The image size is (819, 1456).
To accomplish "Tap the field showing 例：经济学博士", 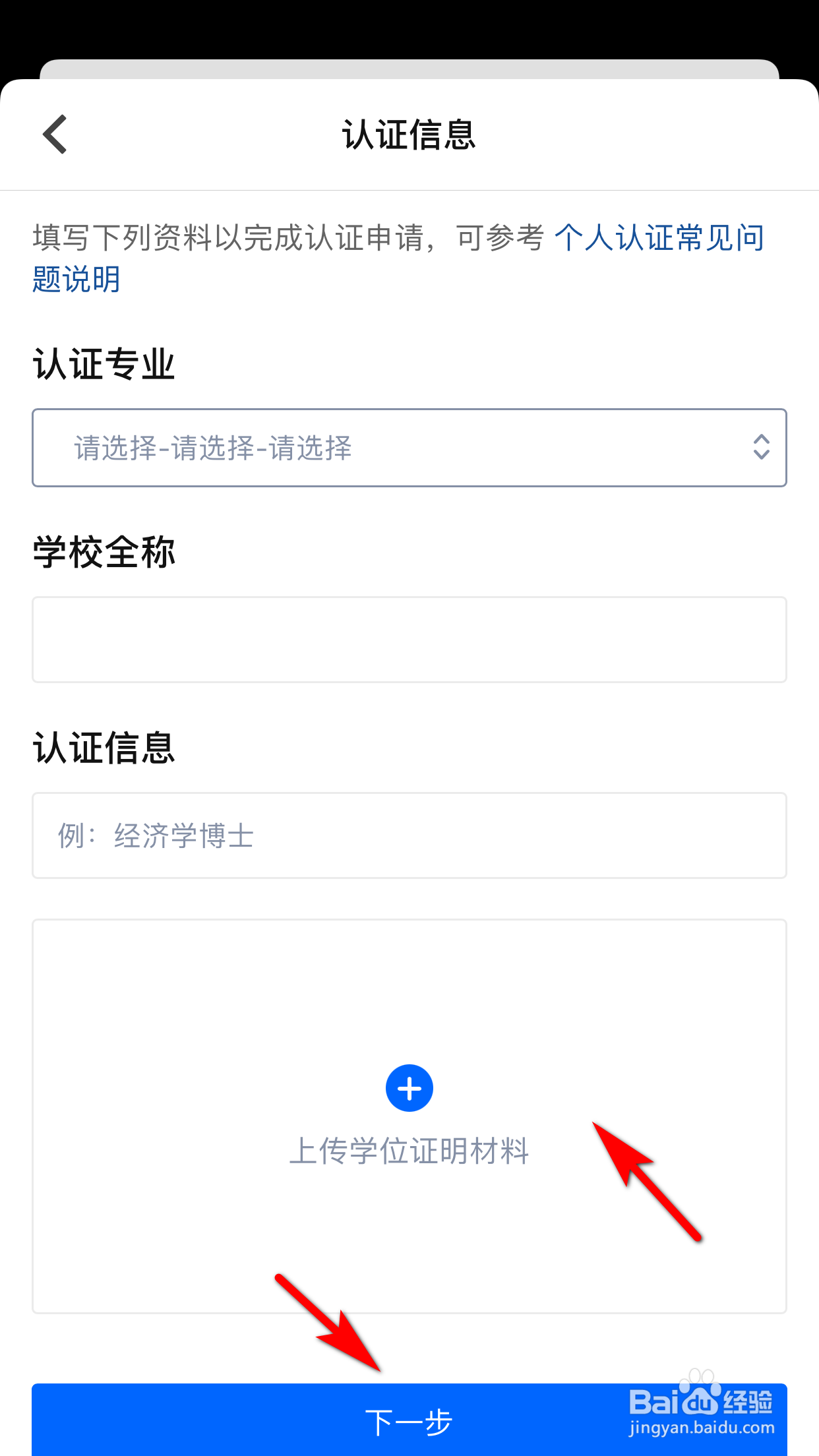I will pos(409,835).
